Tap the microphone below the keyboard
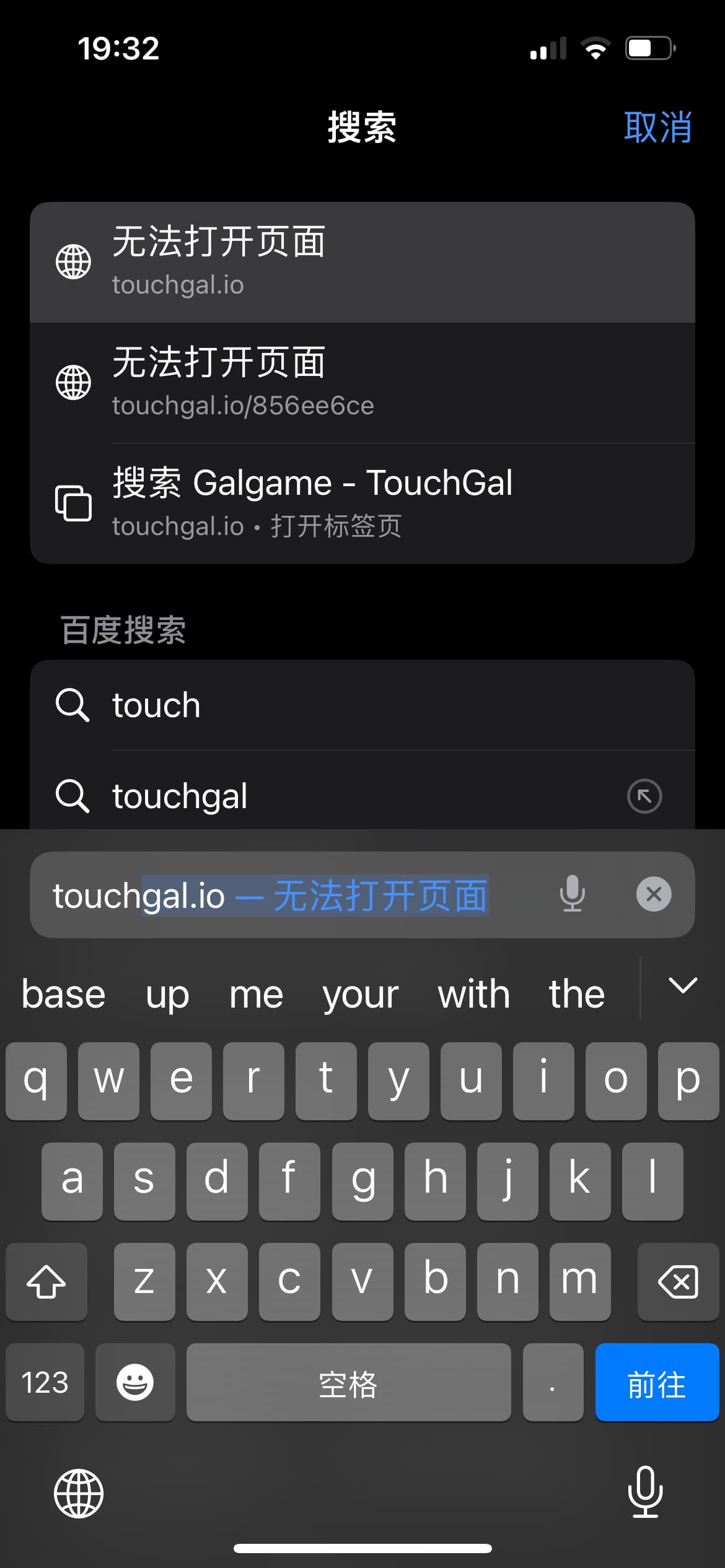Screen dimensions: 725x1568 [x=645, y=1492]
